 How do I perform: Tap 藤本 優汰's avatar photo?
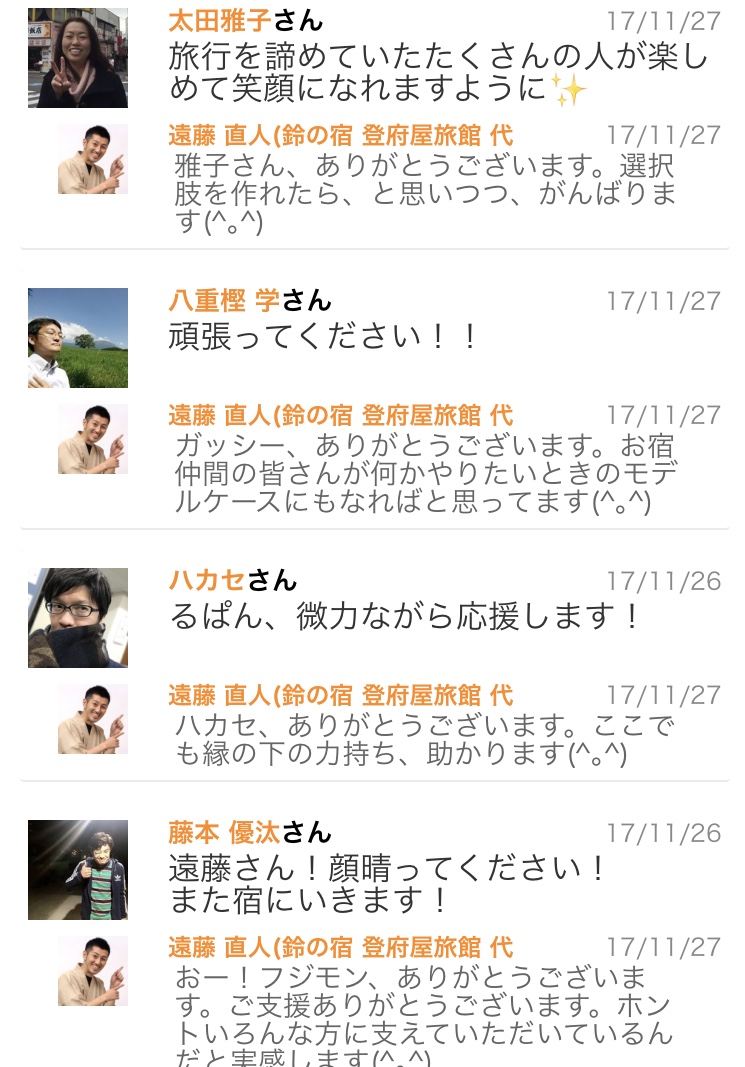[78, 870]
